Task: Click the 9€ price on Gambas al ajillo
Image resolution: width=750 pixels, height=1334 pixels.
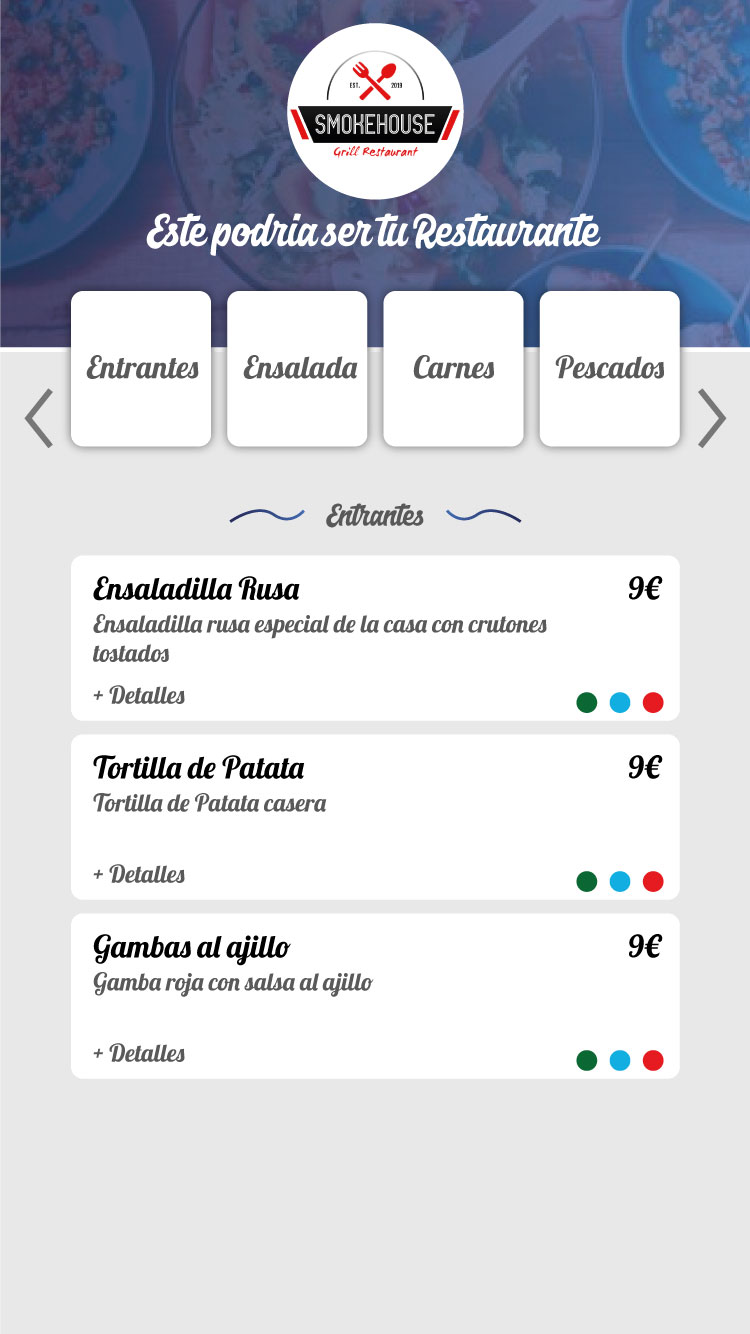Action: coord(644,944)
